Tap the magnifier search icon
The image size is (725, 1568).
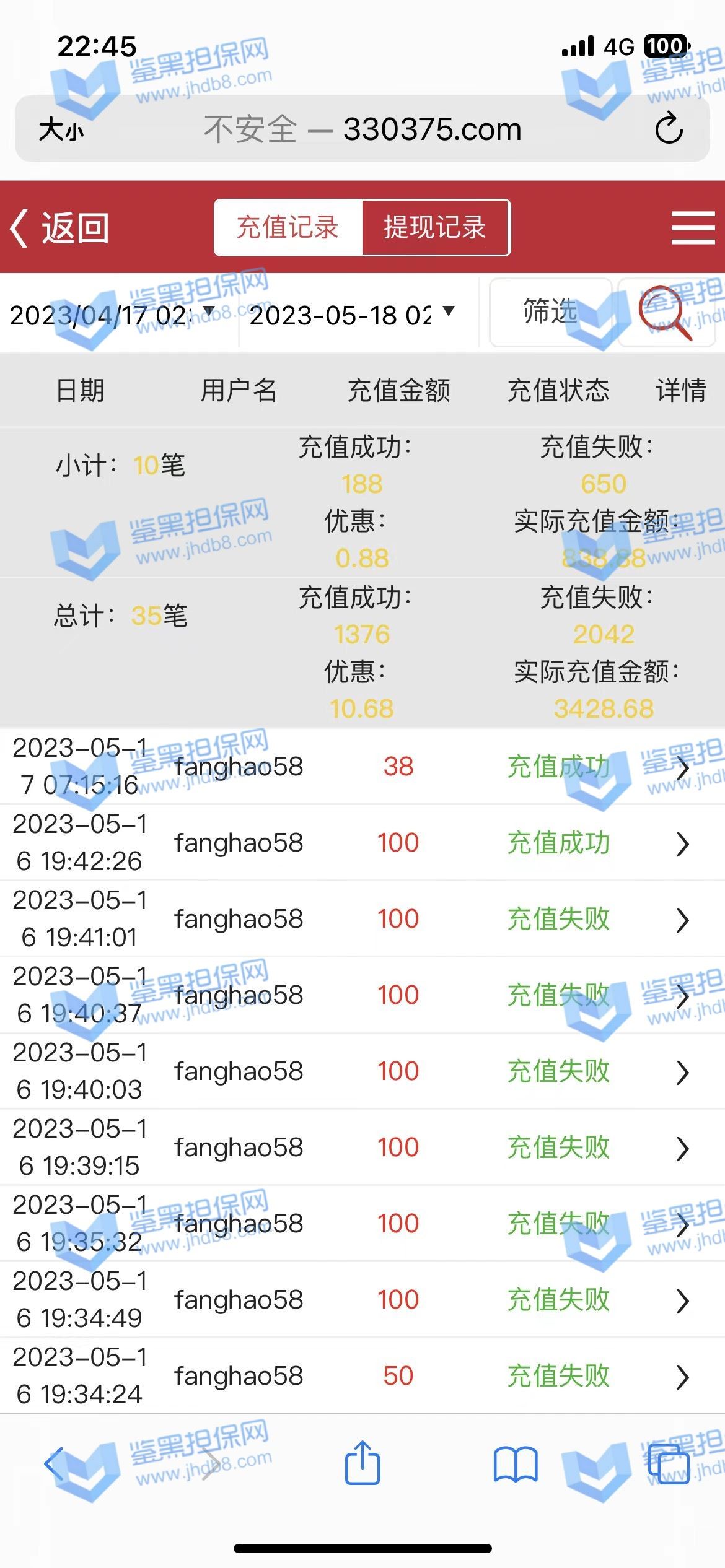click(666, 312)
